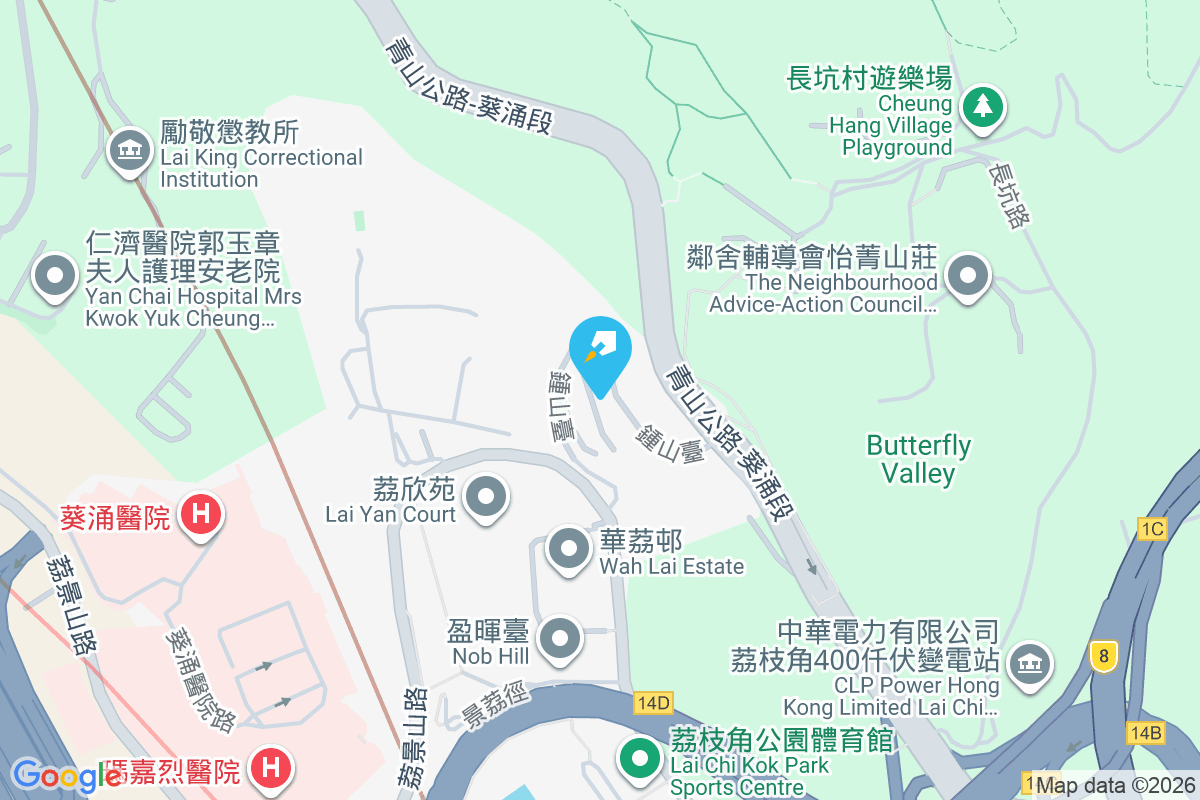This screenshot has width=1200, height=800.
Task: Select the Yan Chai Hospital care home marker
Action: point(55,275)
